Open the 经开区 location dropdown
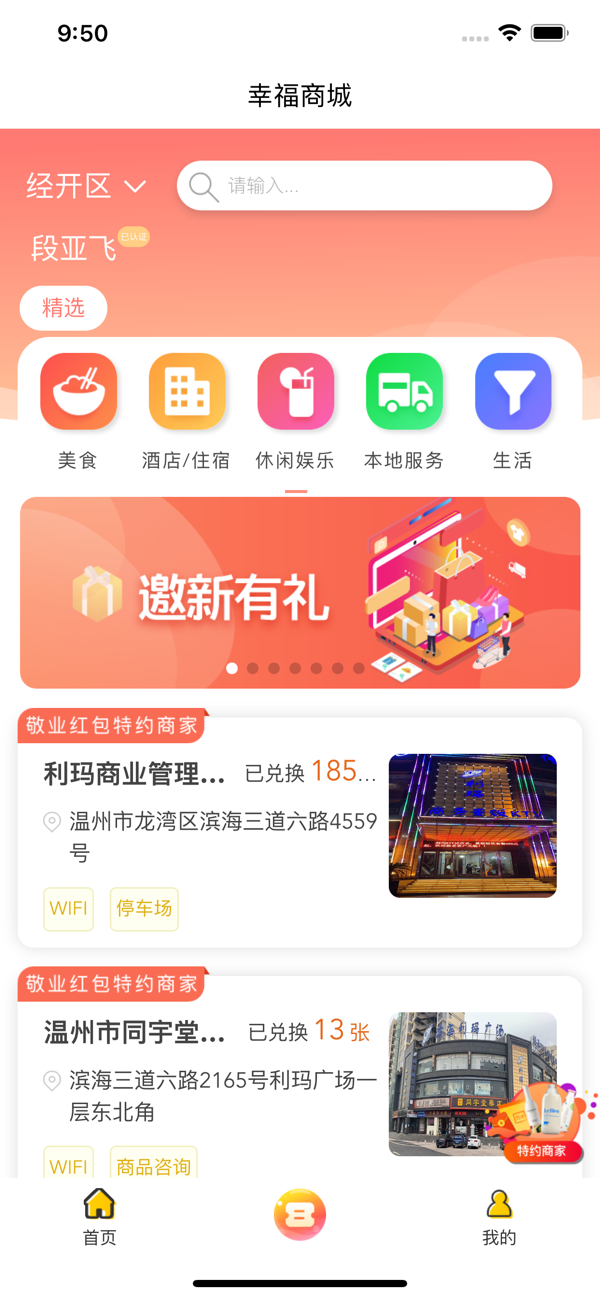Viewport: 600px width, 1299px height. coord(87,186)
